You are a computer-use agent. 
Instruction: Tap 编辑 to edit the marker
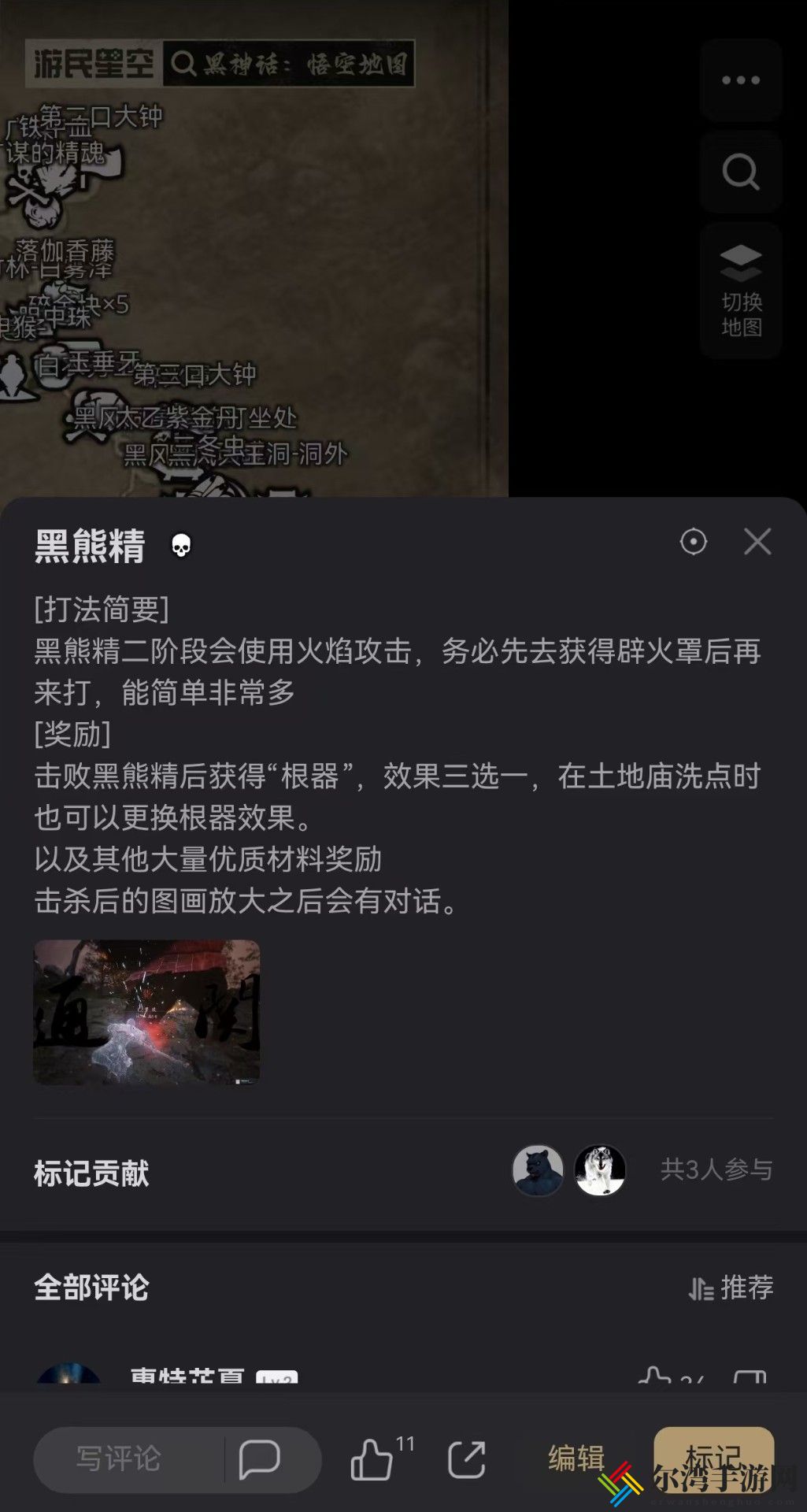pos(576,1458)
